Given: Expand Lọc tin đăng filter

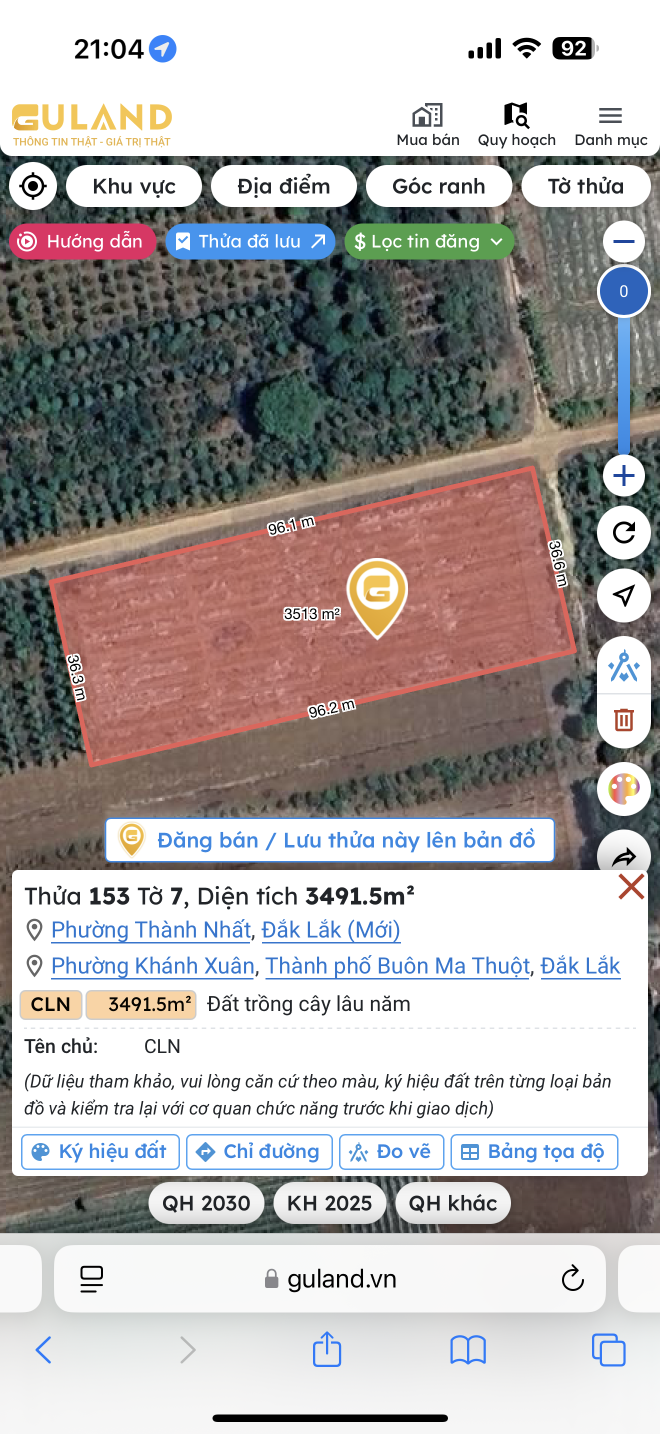Looking at the screenshot, I should (429, 241).
